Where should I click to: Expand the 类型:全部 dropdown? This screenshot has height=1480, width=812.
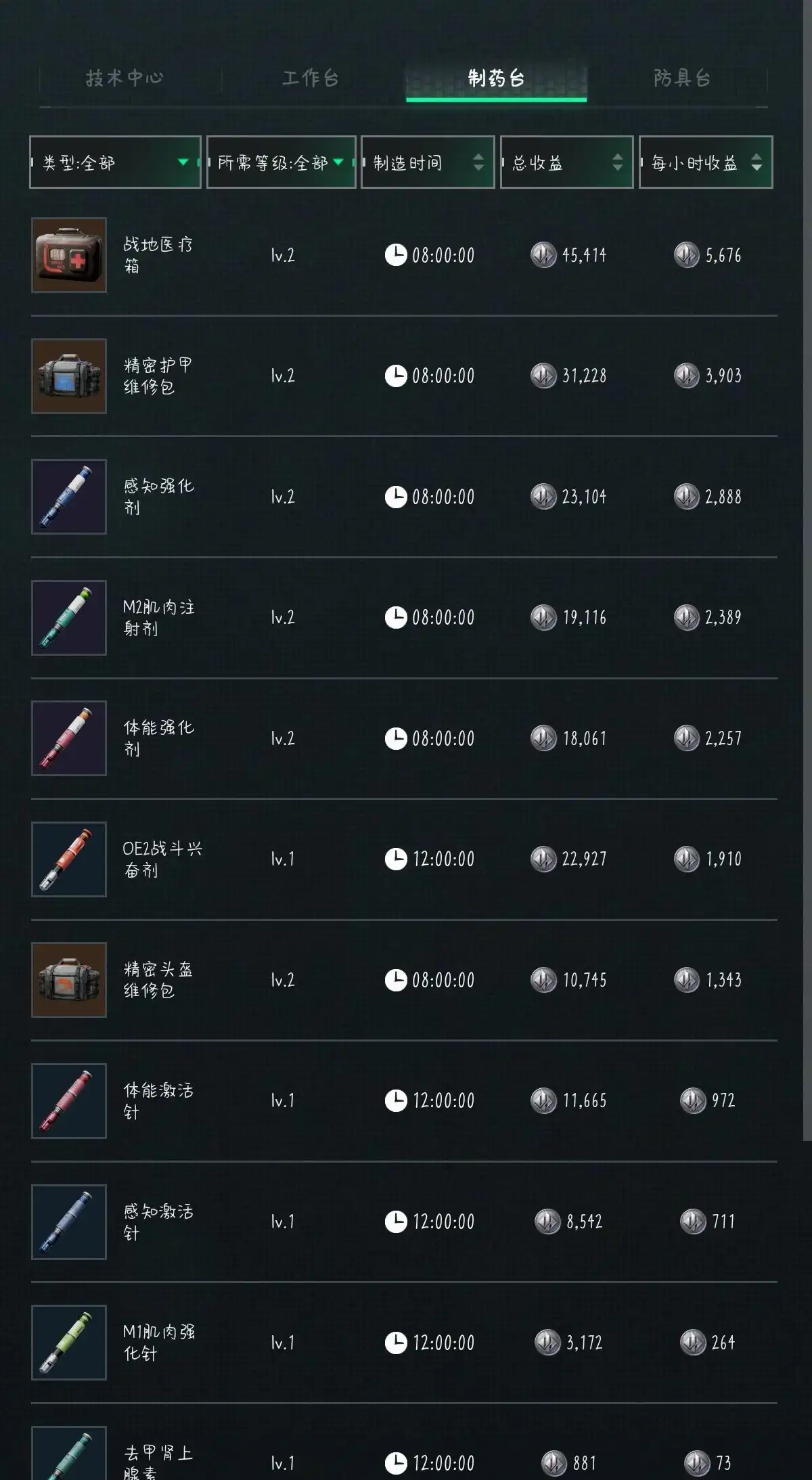point(115,162)
